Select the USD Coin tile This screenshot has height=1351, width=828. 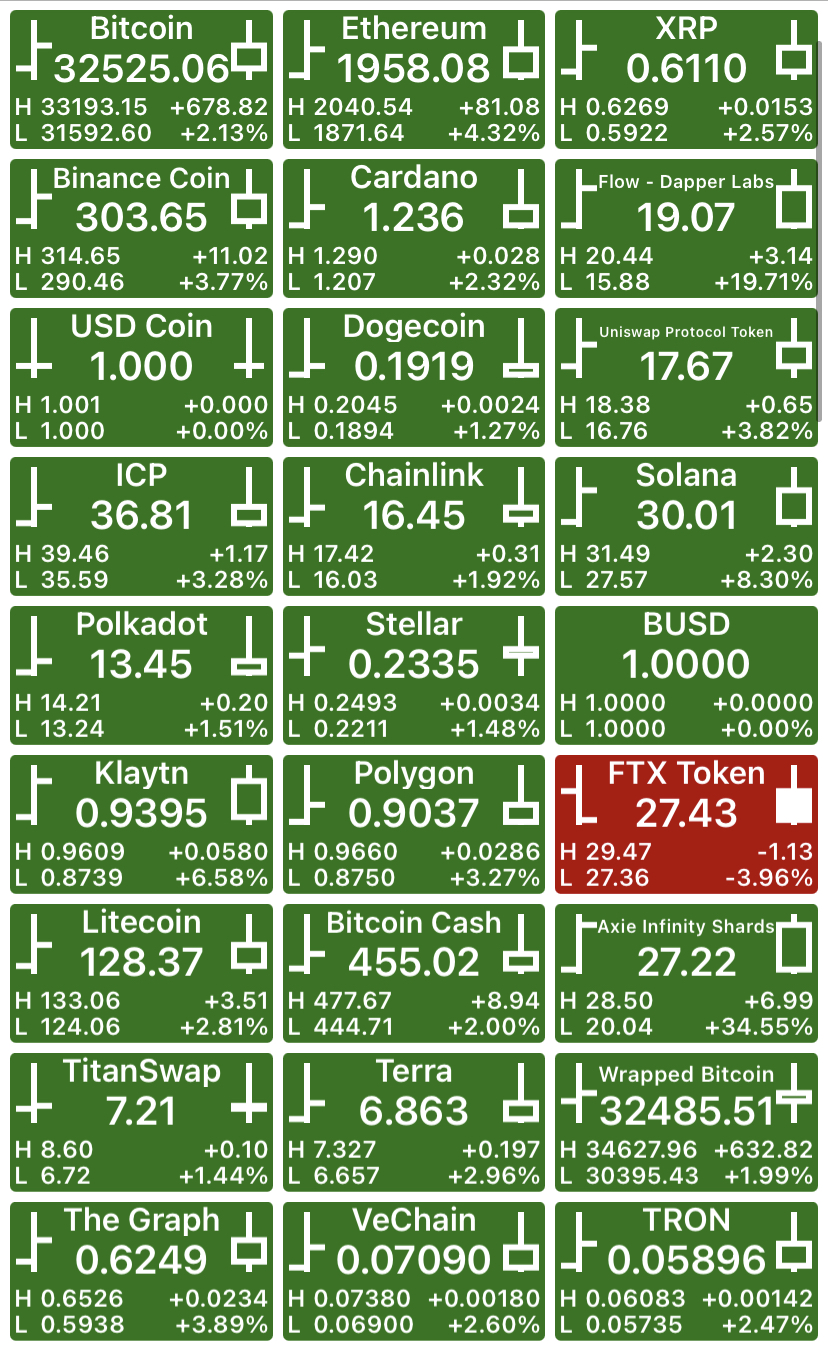point(141,378)
